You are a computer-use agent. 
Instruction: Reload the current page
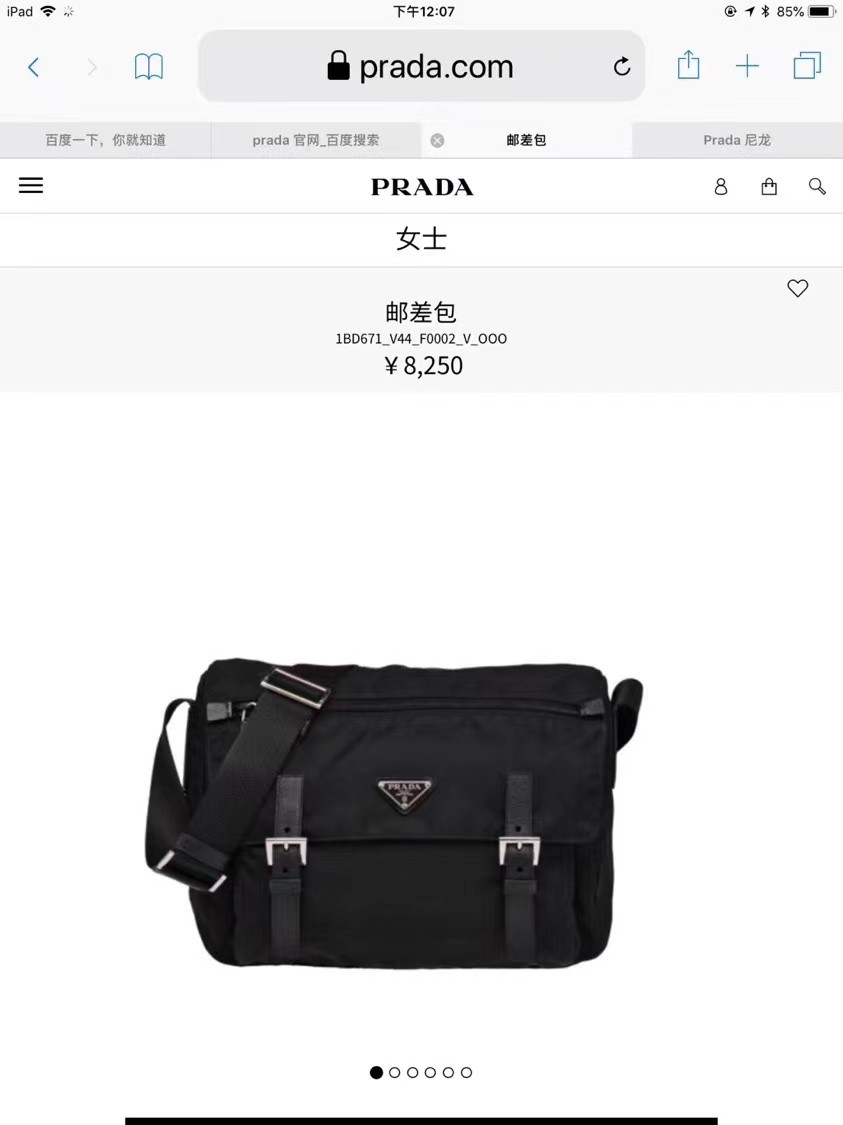[622, 67]
